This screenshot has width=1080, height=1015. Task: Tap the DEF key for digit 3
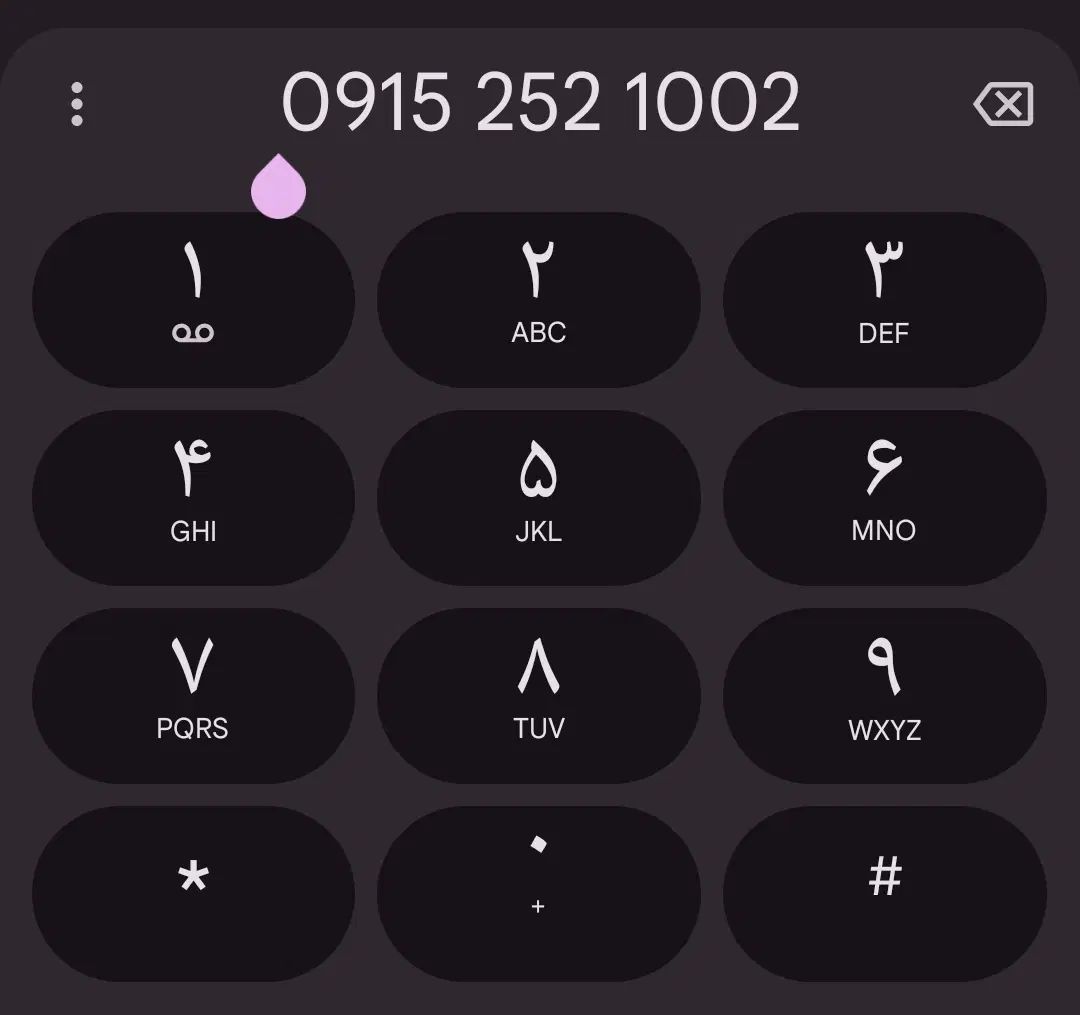pyautogui.click(x=884, y=299)
